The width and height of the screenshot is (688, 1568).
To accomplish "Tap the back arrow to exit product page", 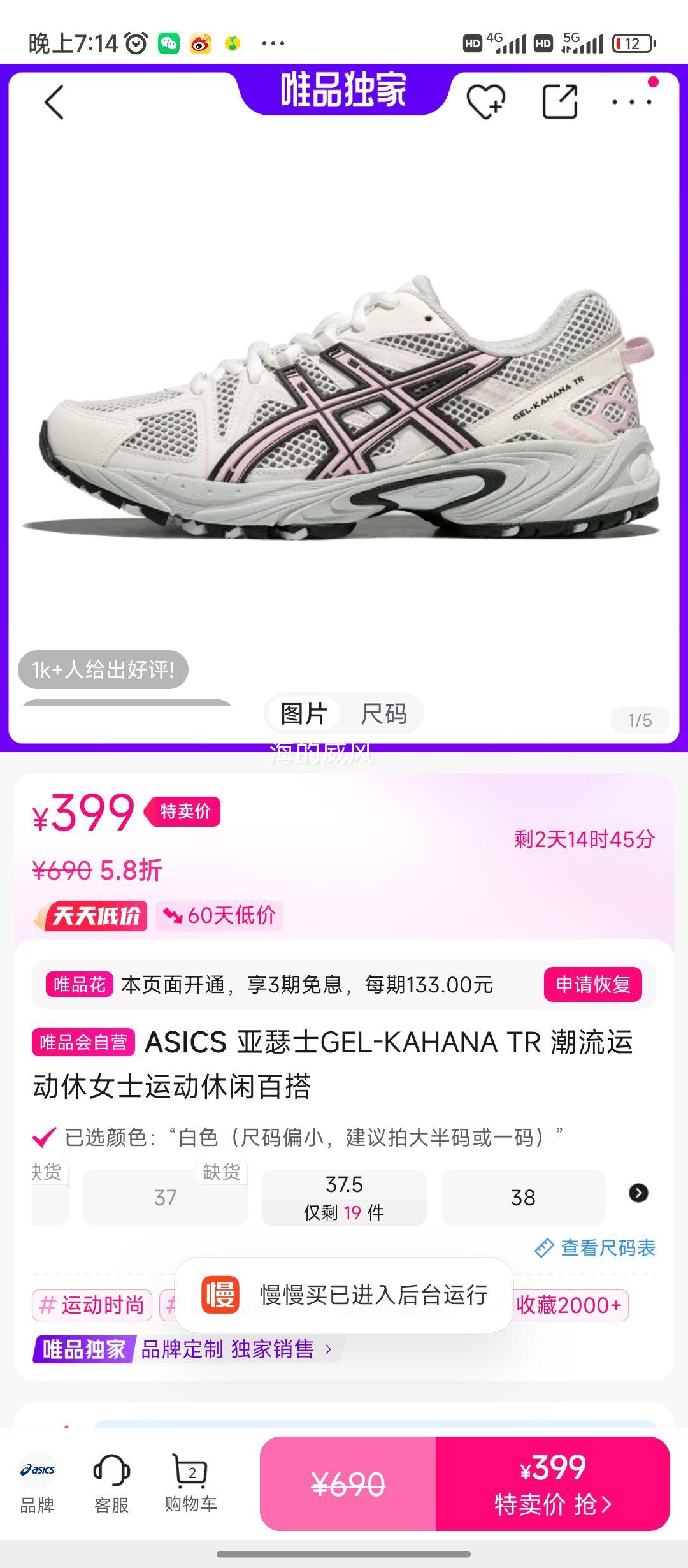I will point(54,102).
